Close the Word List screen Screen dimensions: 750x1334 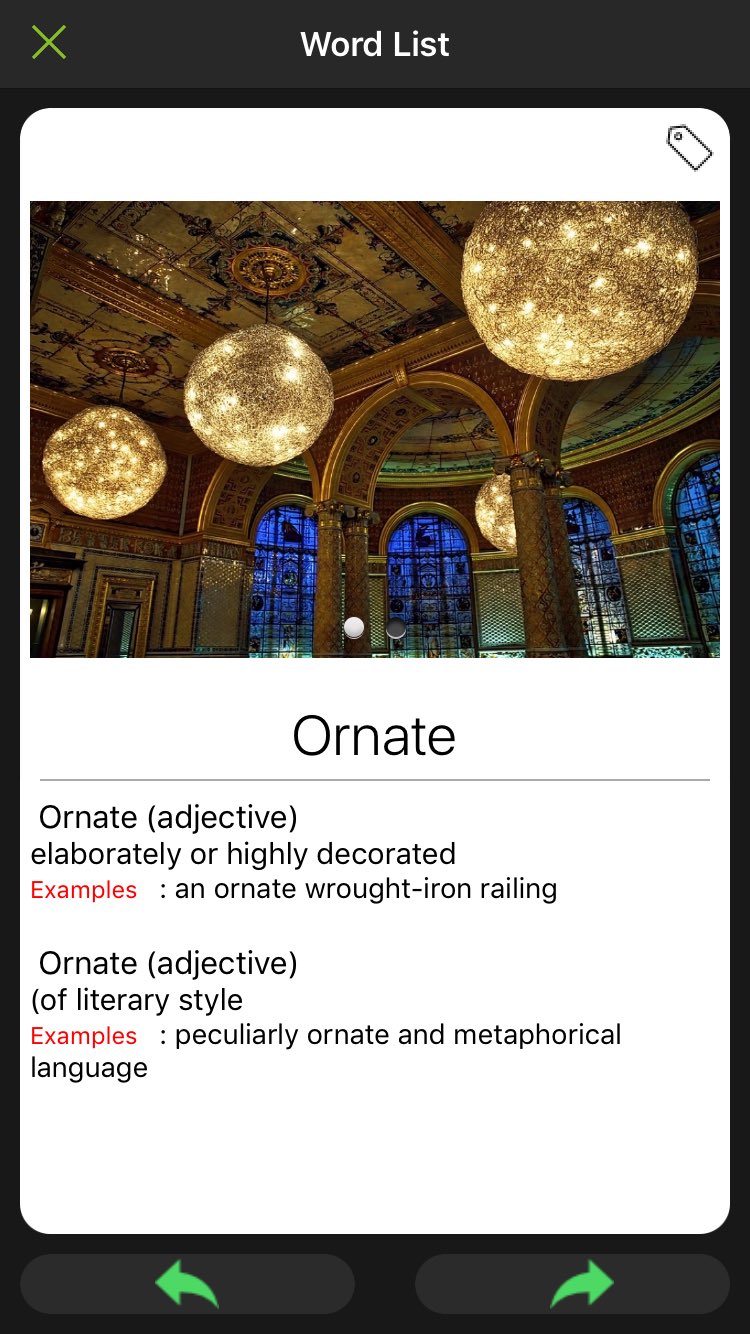49,43
